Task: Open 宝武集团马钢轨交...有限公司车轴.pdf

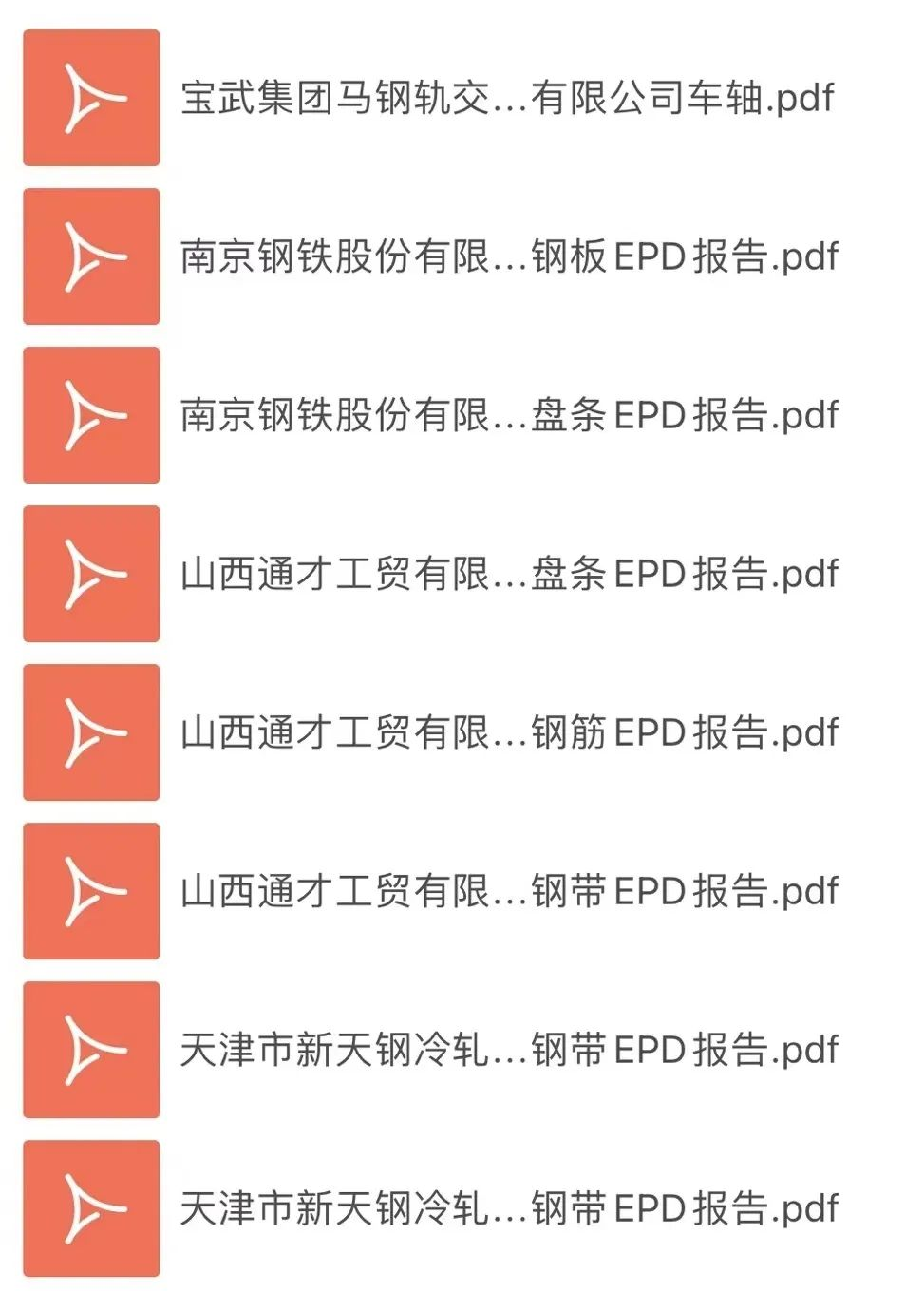Action: pos(506,101)
